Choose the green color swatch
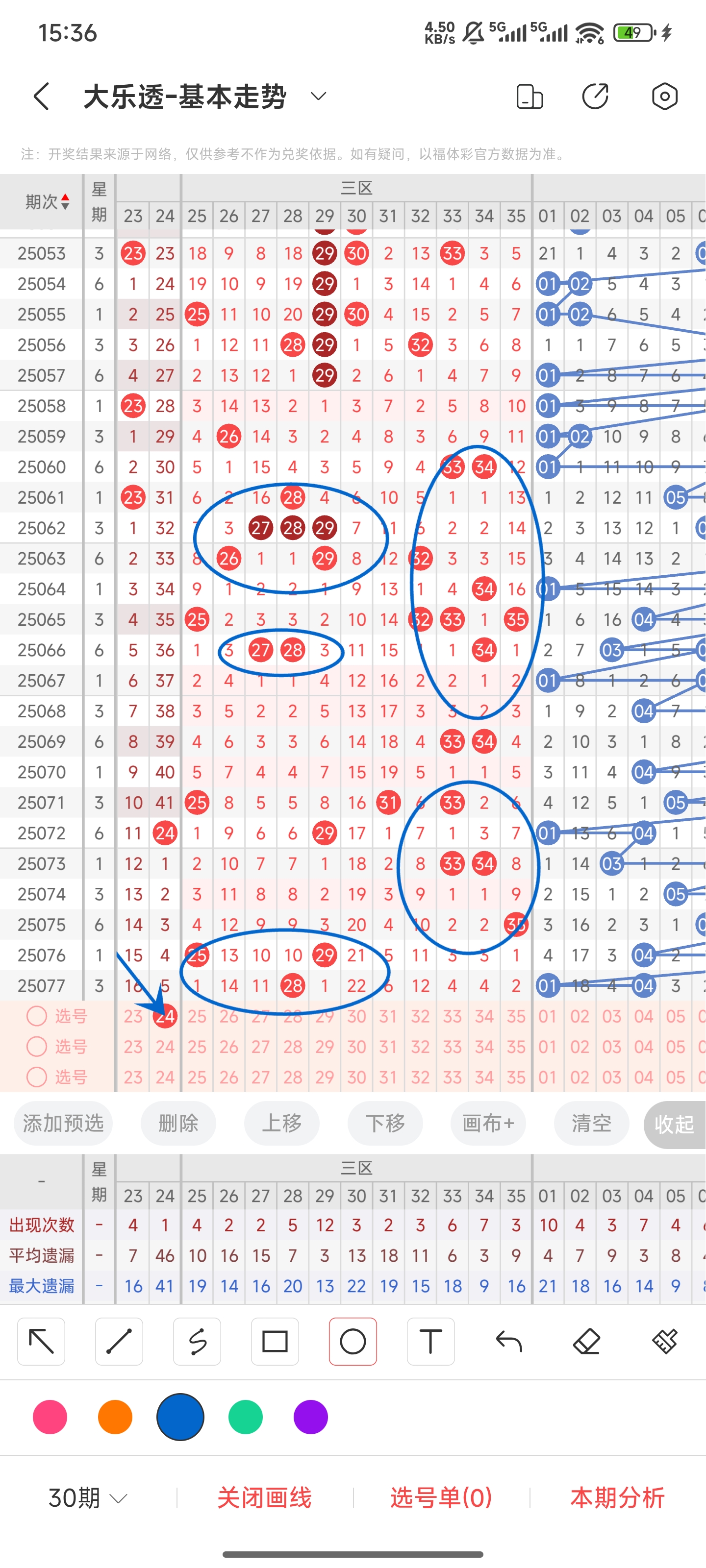Image resolution: width=706 pixels, height=1568 pixels. point(246,1417)
